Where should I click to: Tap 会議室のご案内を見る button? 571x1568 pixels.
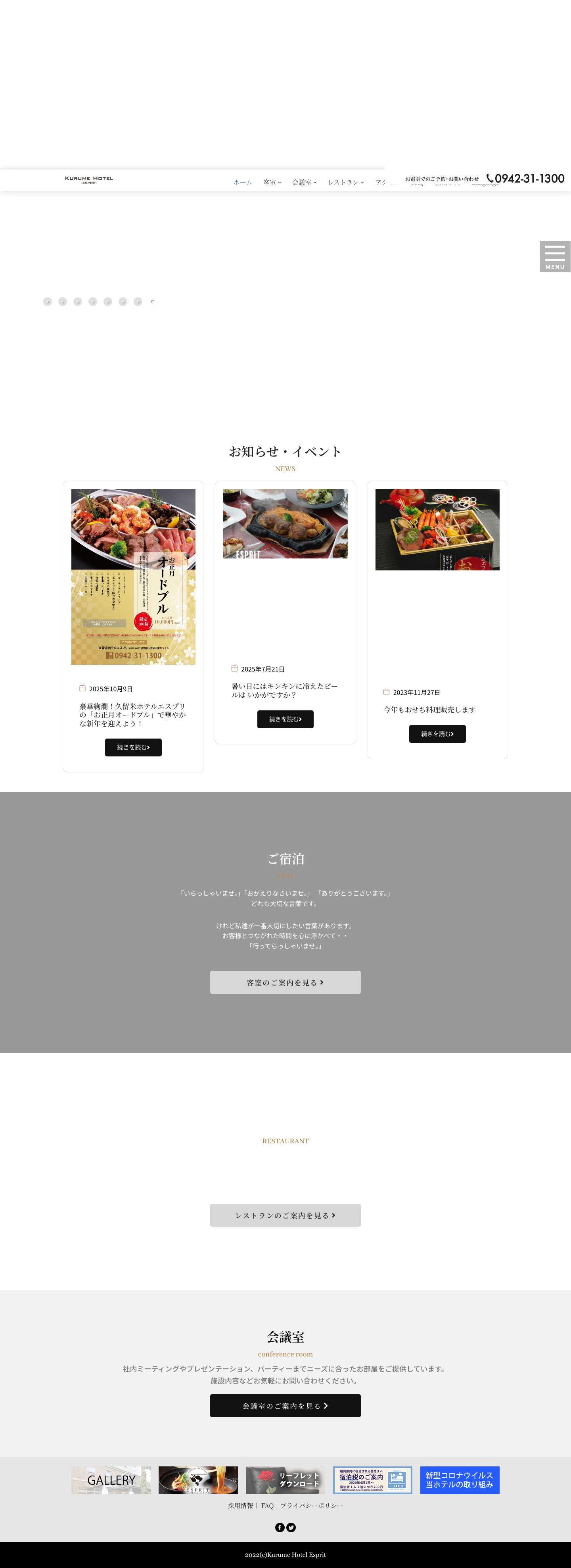point(285,1405)
